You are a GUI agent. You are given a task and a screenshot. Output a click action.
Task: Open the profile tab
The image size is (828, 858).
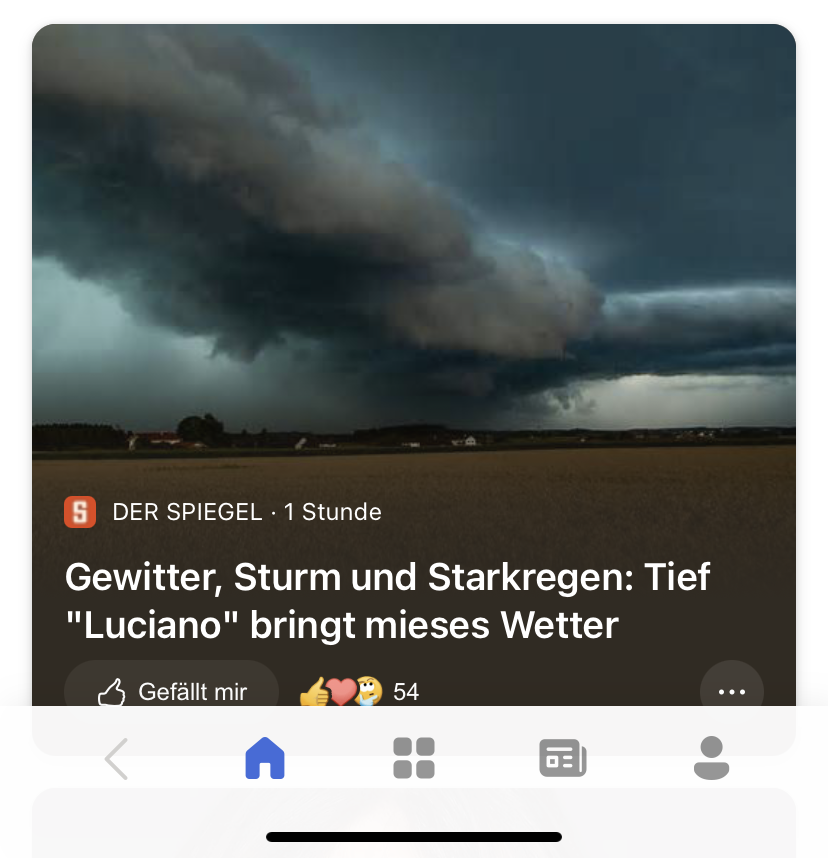[711, 758]
